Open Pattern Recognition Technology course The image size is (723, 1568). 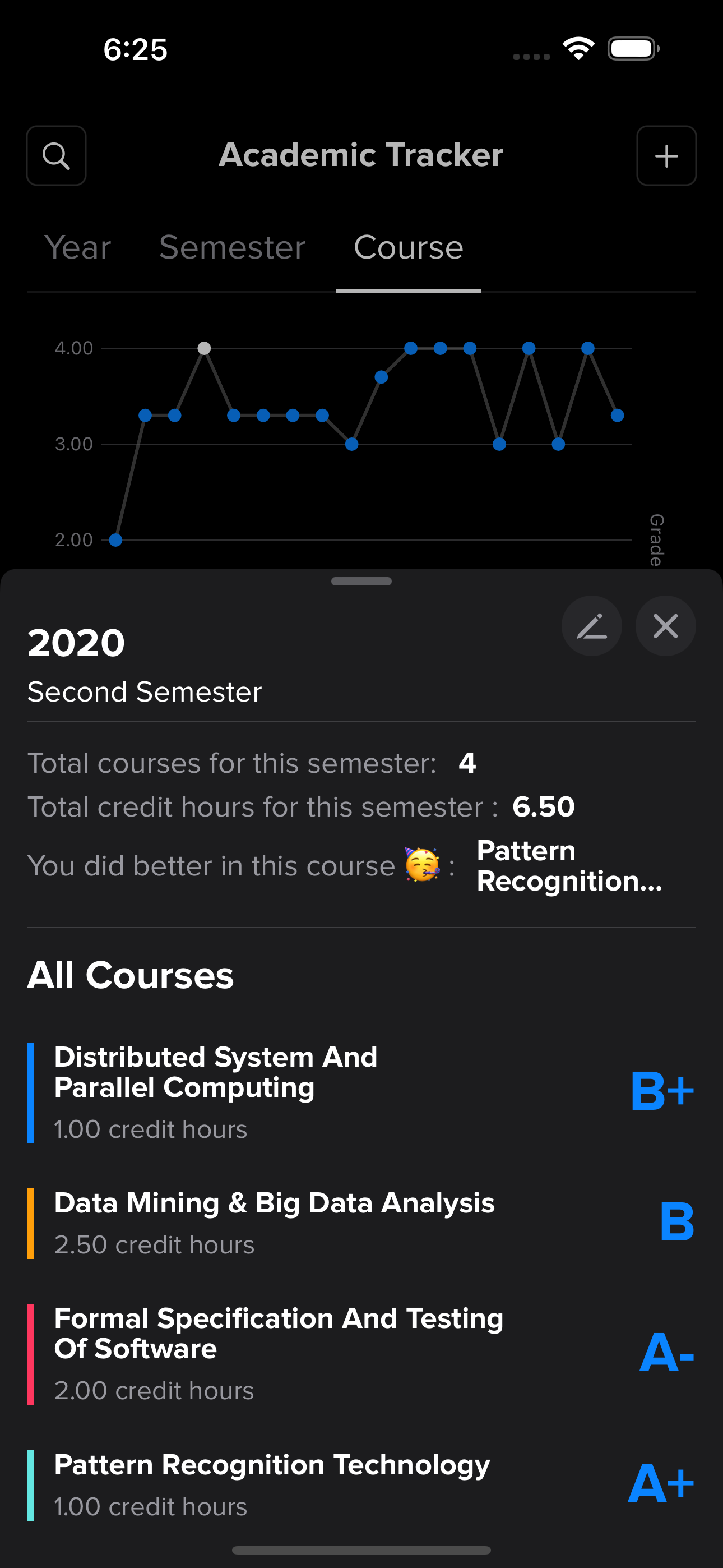point(361,1485)
